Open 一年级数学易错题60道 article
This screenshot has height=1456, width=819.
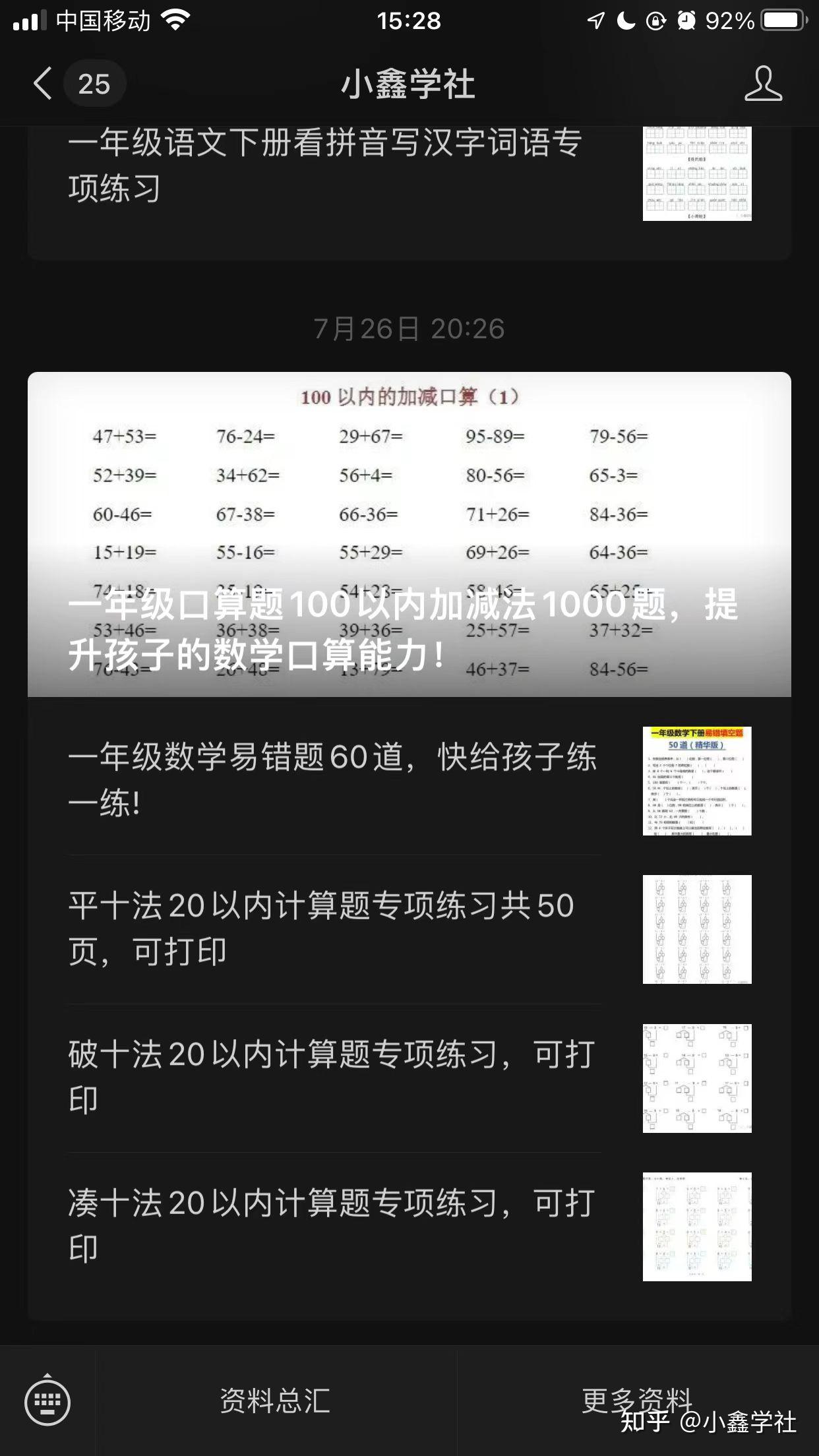pos(409,780)
